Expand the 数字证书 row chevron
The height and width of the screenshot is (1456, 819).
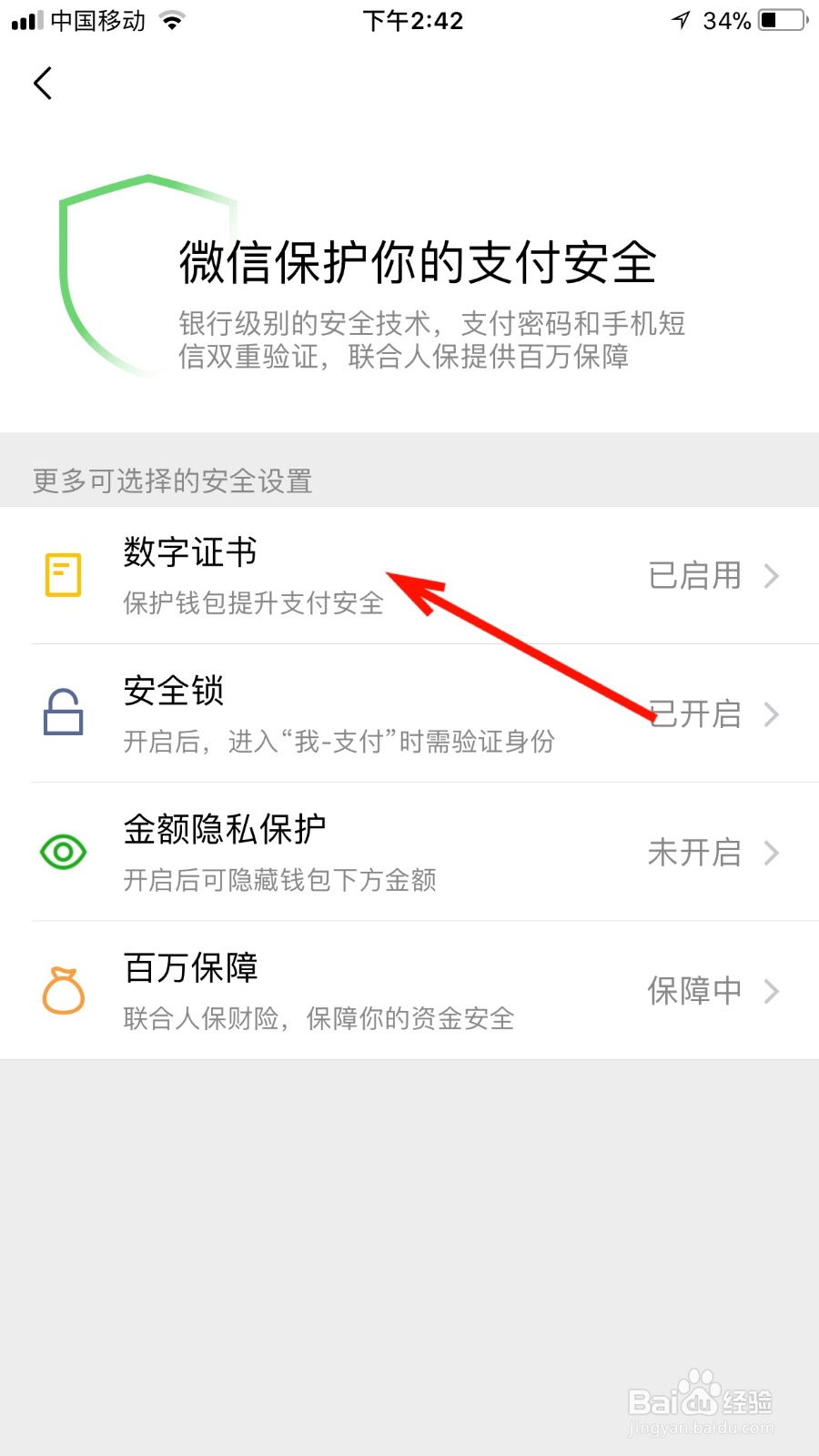(773, 575)
